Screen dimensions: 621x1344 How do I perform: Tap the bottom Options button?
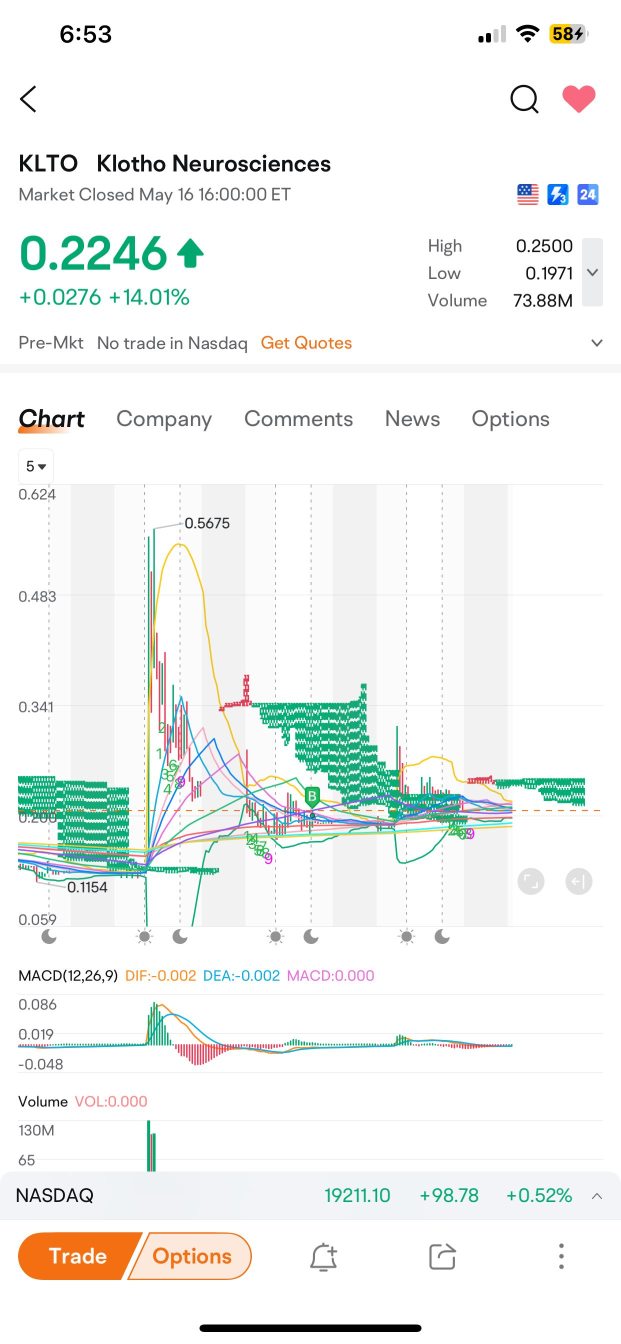coord(192,1257)
